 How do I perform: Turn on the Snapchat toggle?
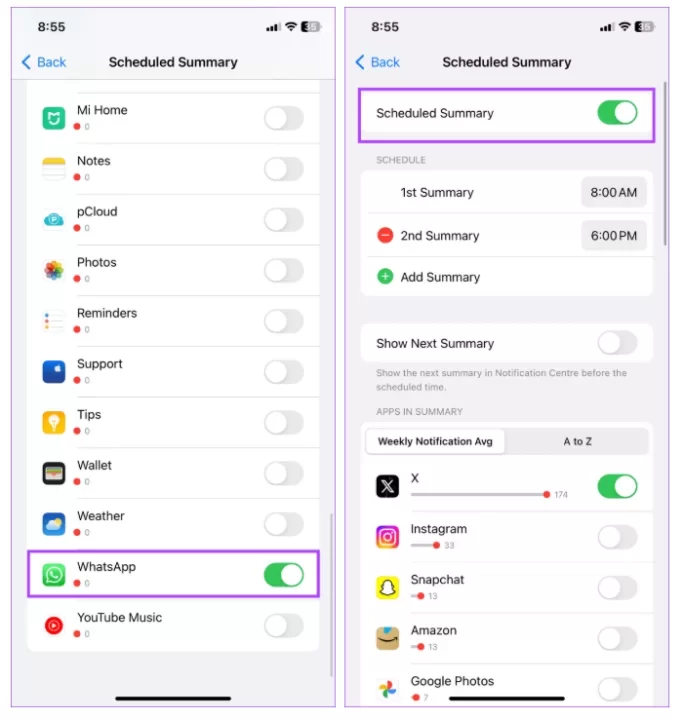[617, 588]
